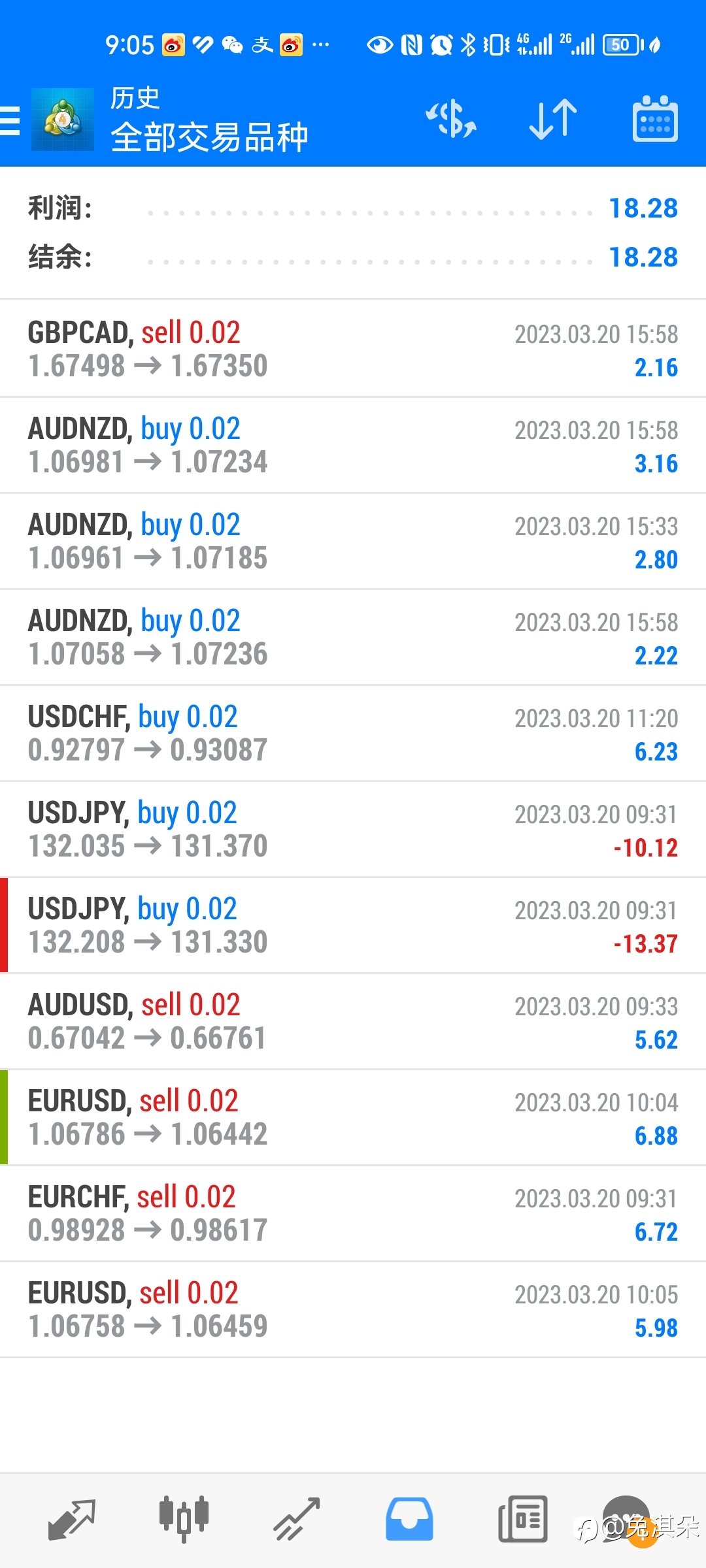Change sort order with the arrows icon
706x1568 pixels.
click(x=553, y=120)
